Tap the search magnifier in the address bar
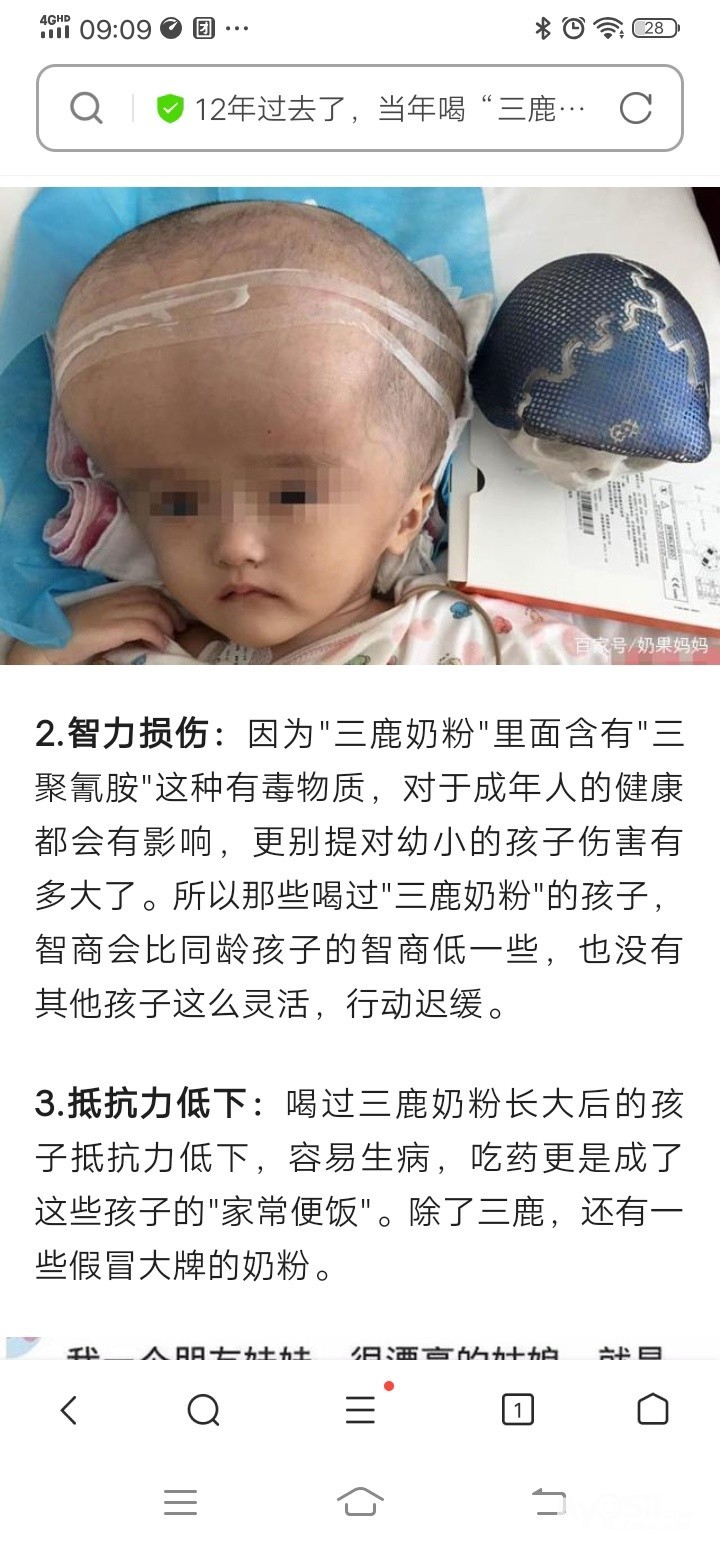Image resolution: width=720 pixels, height=1544 pixels. [87, 108]
